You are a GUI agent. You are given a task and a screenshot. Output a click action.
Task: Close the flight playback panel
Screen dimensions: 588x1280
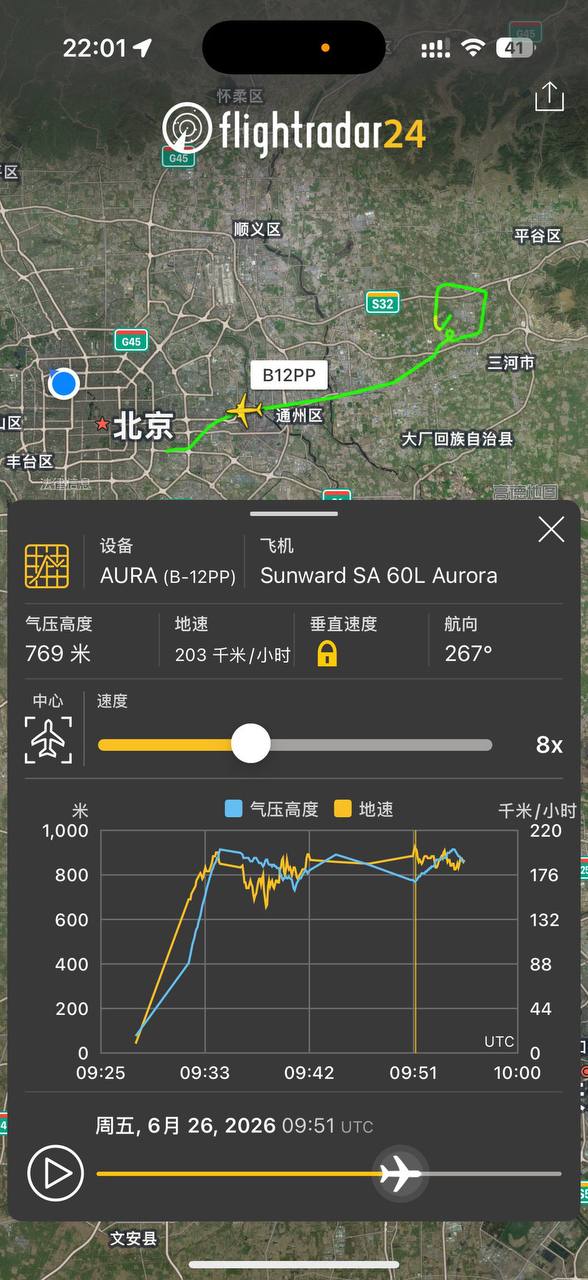(x=552, y=529)
